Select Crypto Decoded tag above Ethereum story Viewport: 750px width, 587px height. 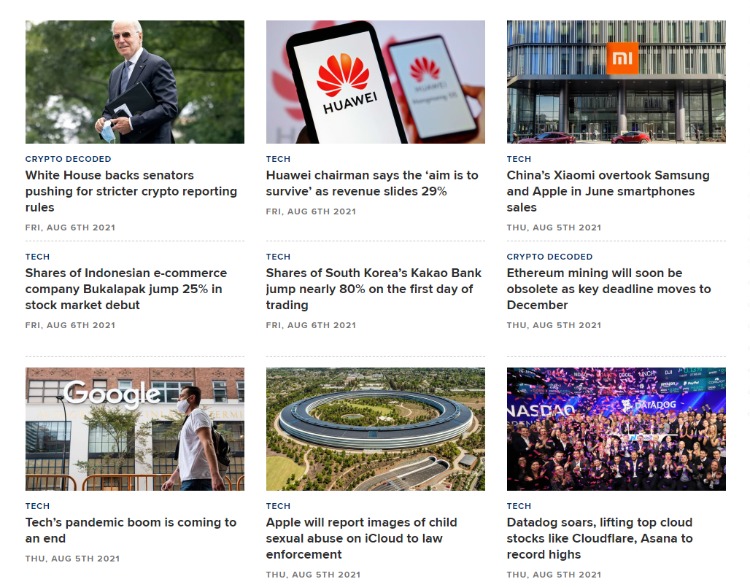pos(549,257)
